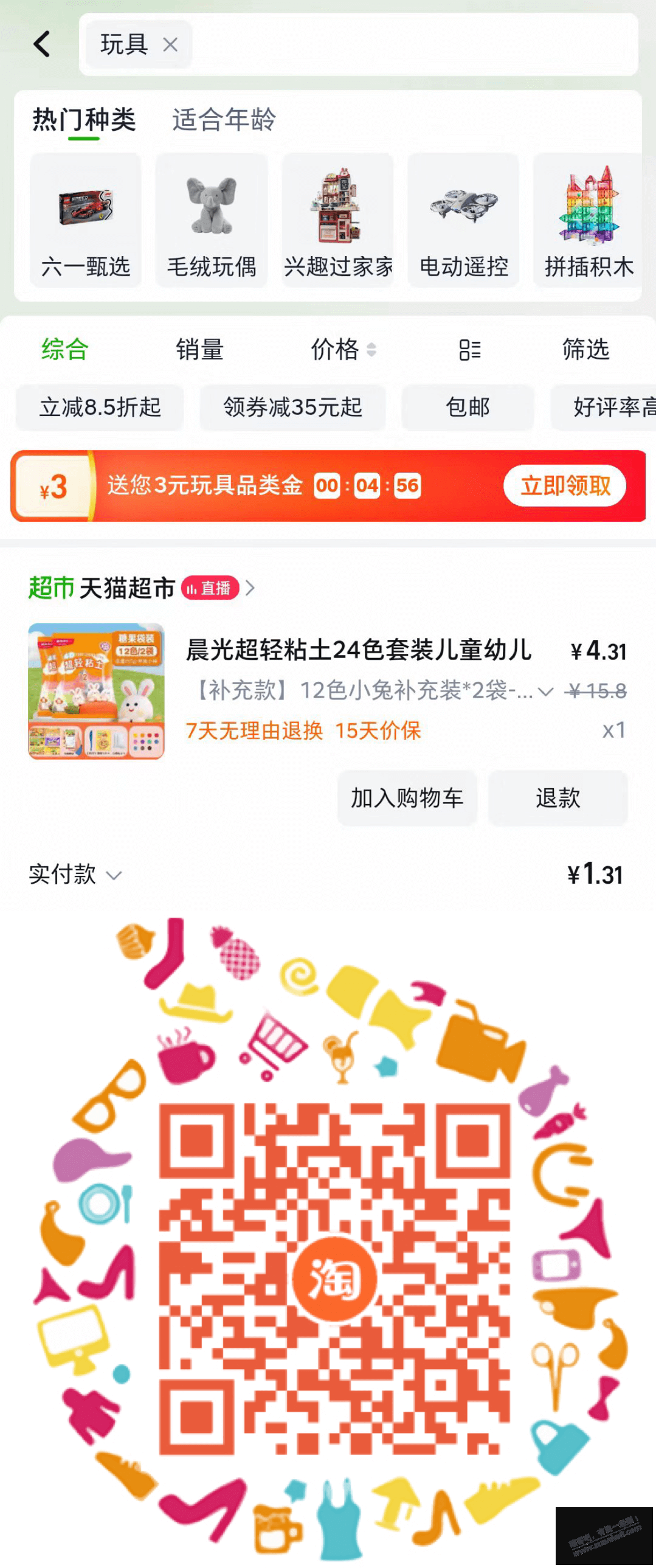
Task: Remove the 玩具 search tag
Action: tap(170, 44)
